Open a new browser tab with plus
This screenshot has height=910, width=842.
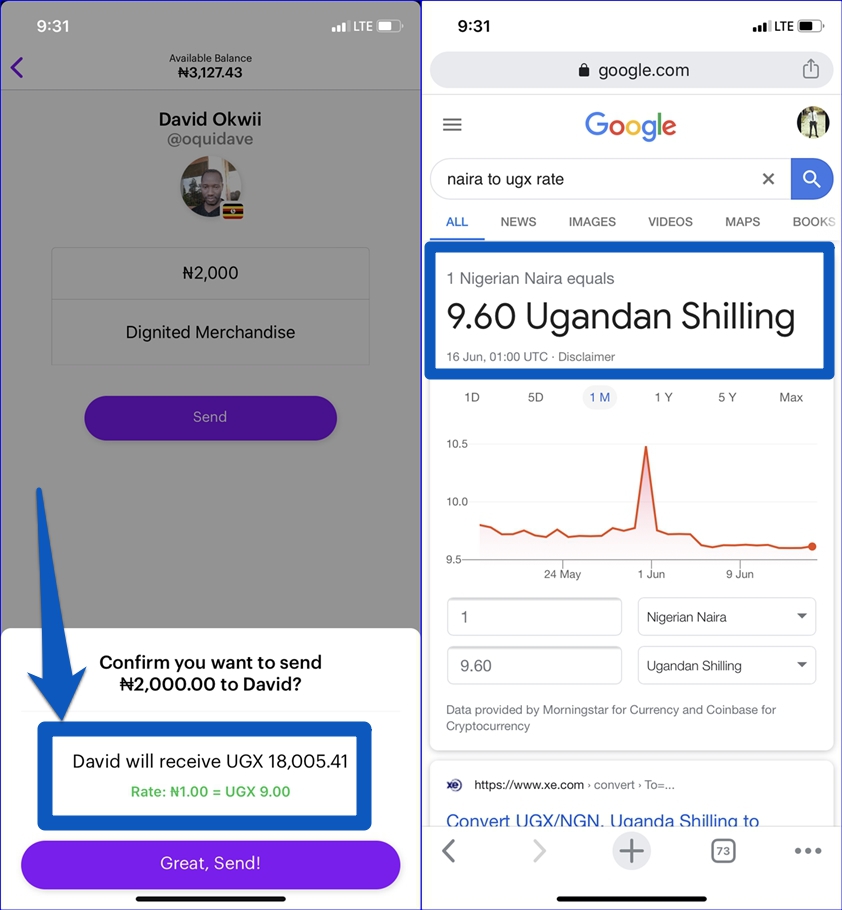(631, 851)
